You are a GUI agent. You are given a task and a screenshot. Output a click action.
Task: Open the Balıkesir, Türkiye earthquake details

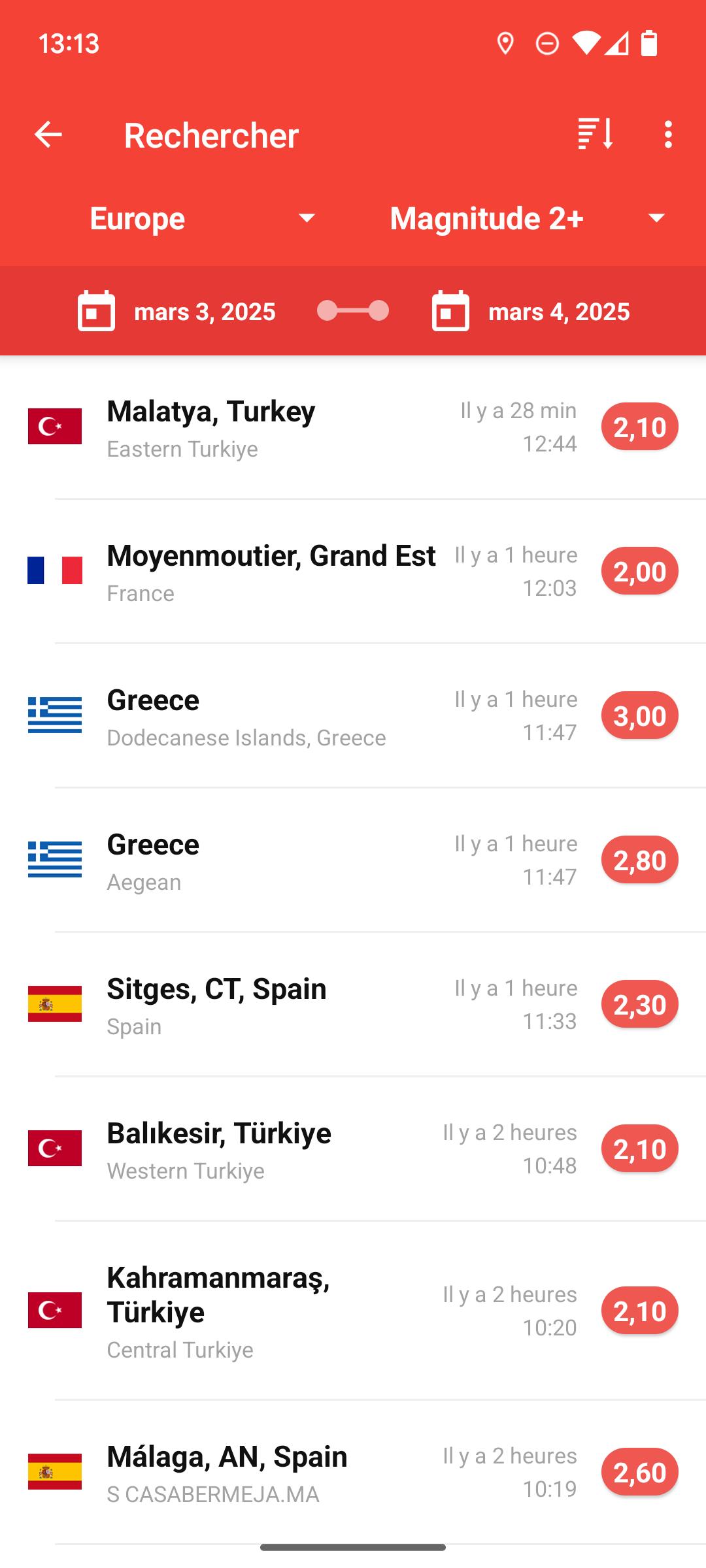pyautogui.click(x=353, y=1149)
